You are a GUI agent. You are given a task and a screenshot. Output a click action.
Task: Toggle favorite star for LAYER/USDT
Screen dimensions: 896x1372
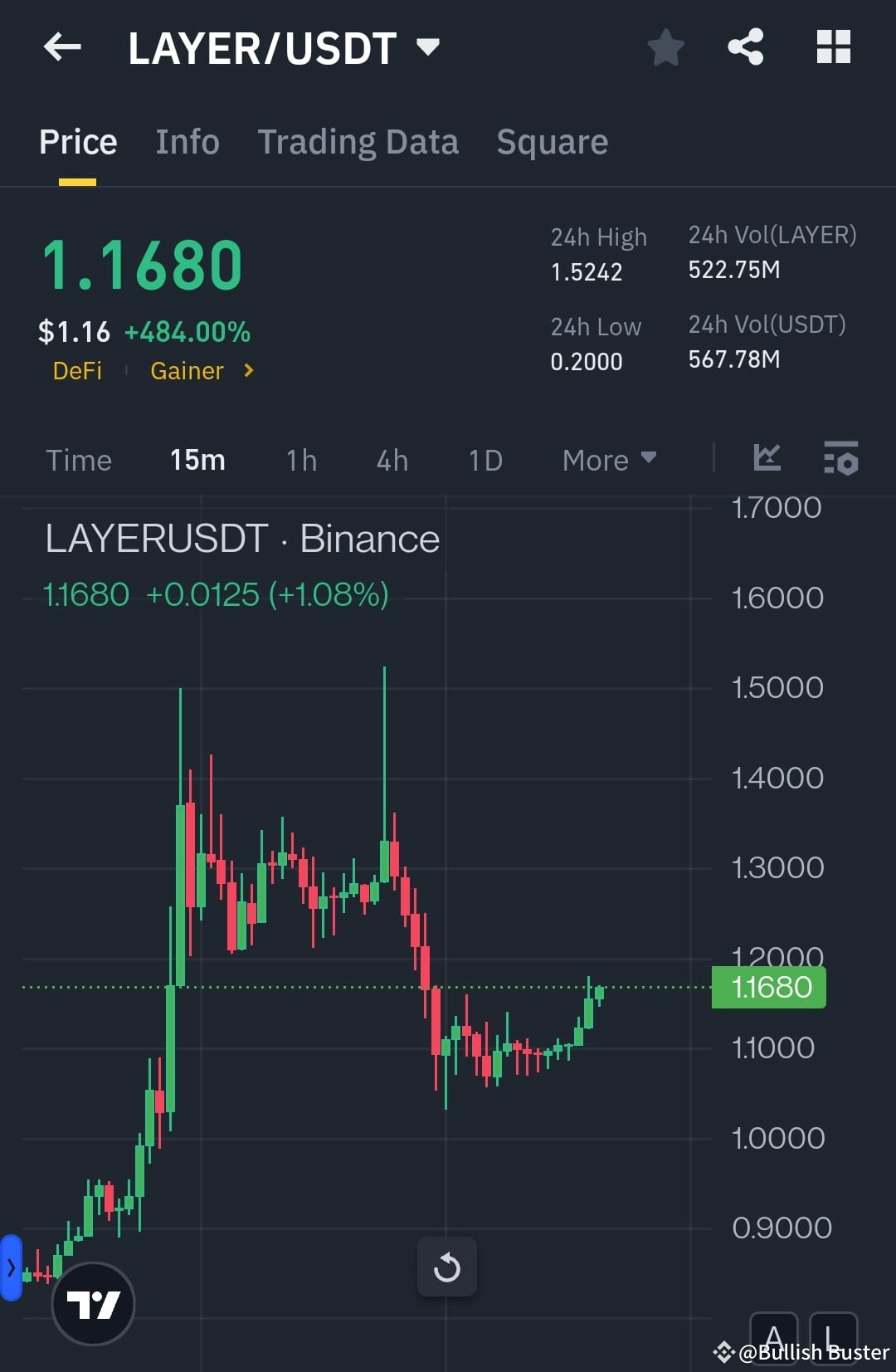point(665,47)
